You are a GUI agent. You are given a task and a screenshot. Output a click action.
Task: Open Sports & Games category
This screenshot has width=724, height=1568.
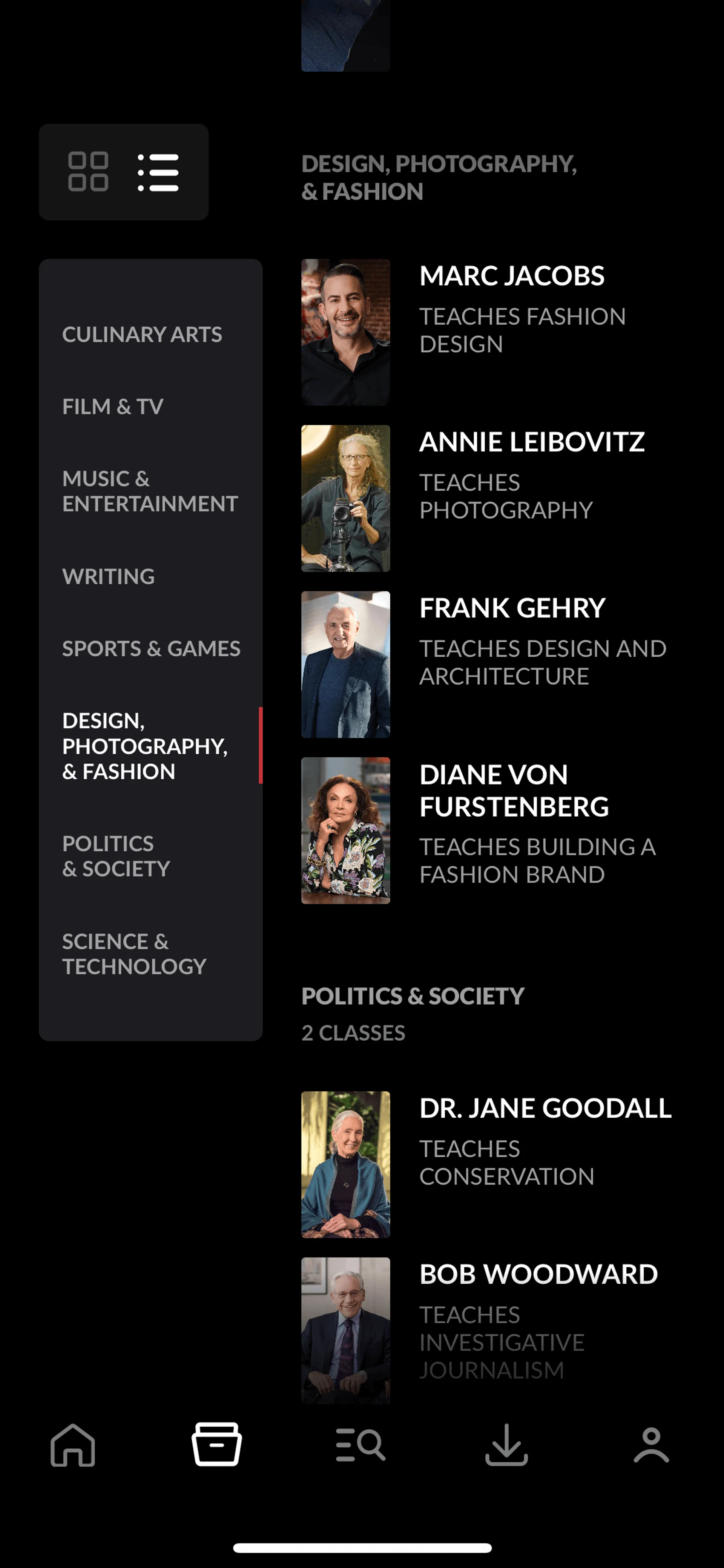point(151,649)
